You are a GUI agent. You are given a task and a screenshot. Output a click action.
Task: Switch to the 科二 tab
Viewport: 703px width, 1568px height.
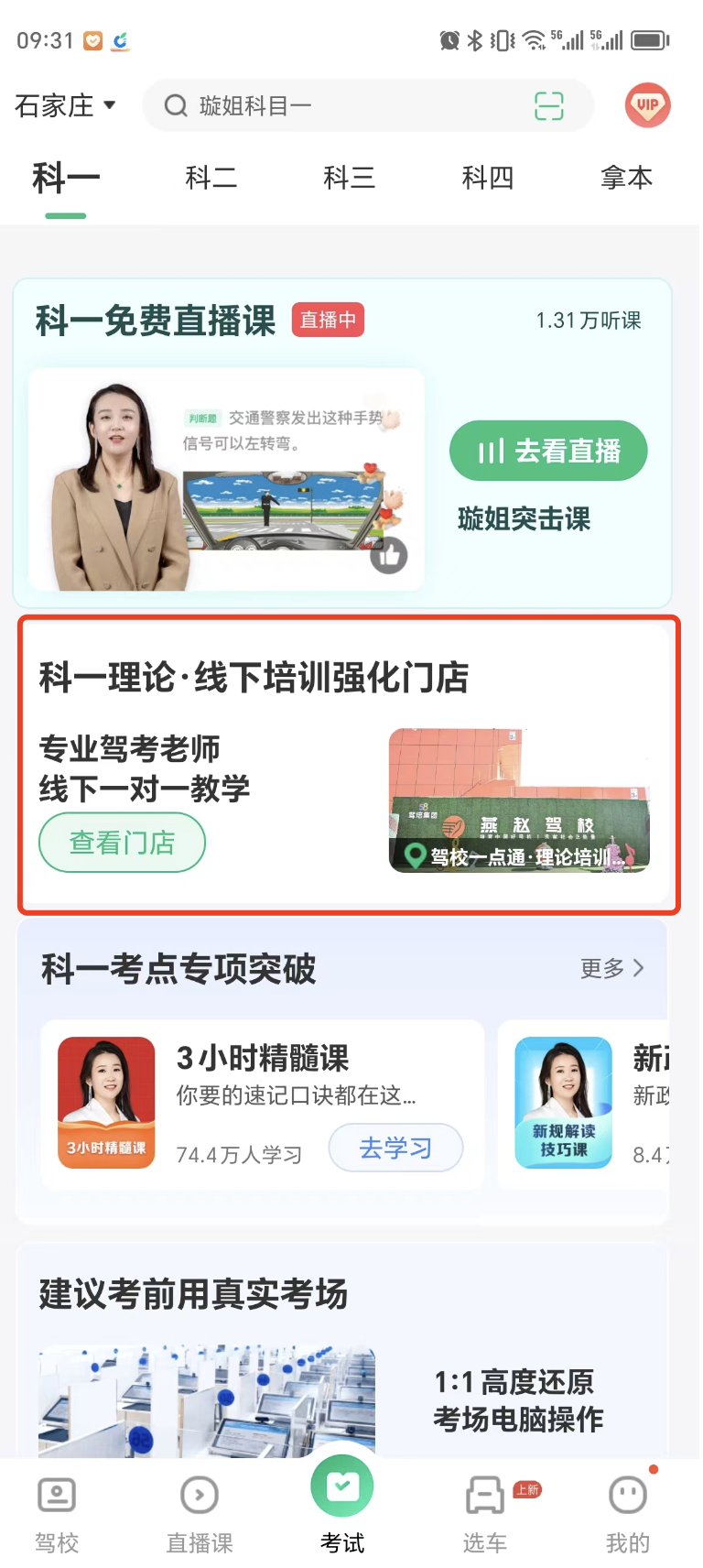coord(211,178)
